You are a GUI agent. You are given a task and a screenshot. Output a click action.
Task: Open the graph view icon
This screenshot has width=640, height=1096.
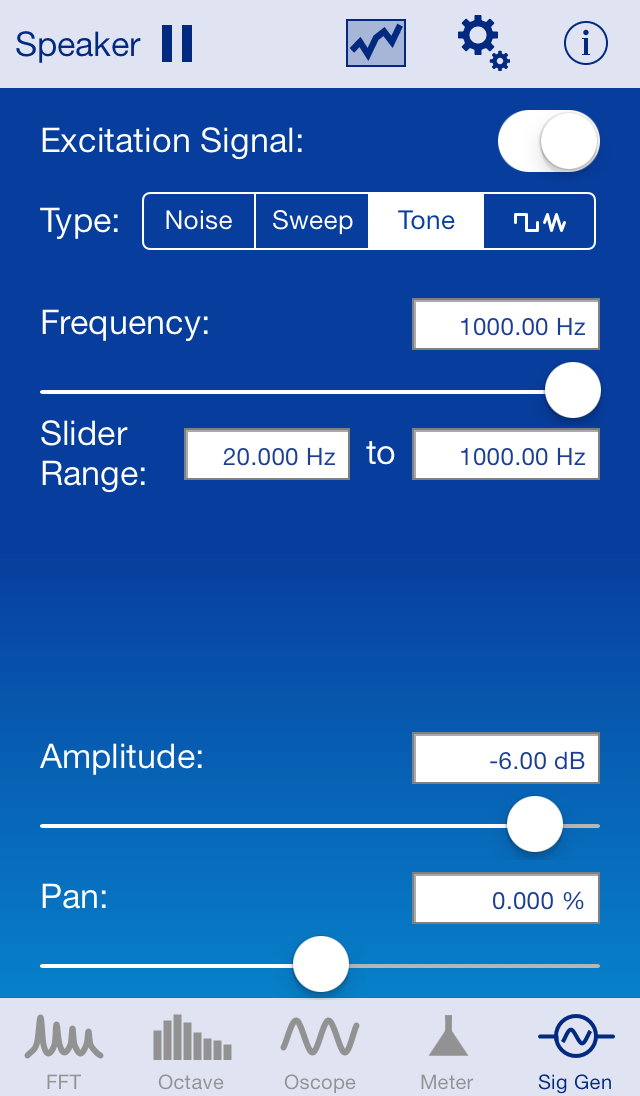(x=376, y=43)
